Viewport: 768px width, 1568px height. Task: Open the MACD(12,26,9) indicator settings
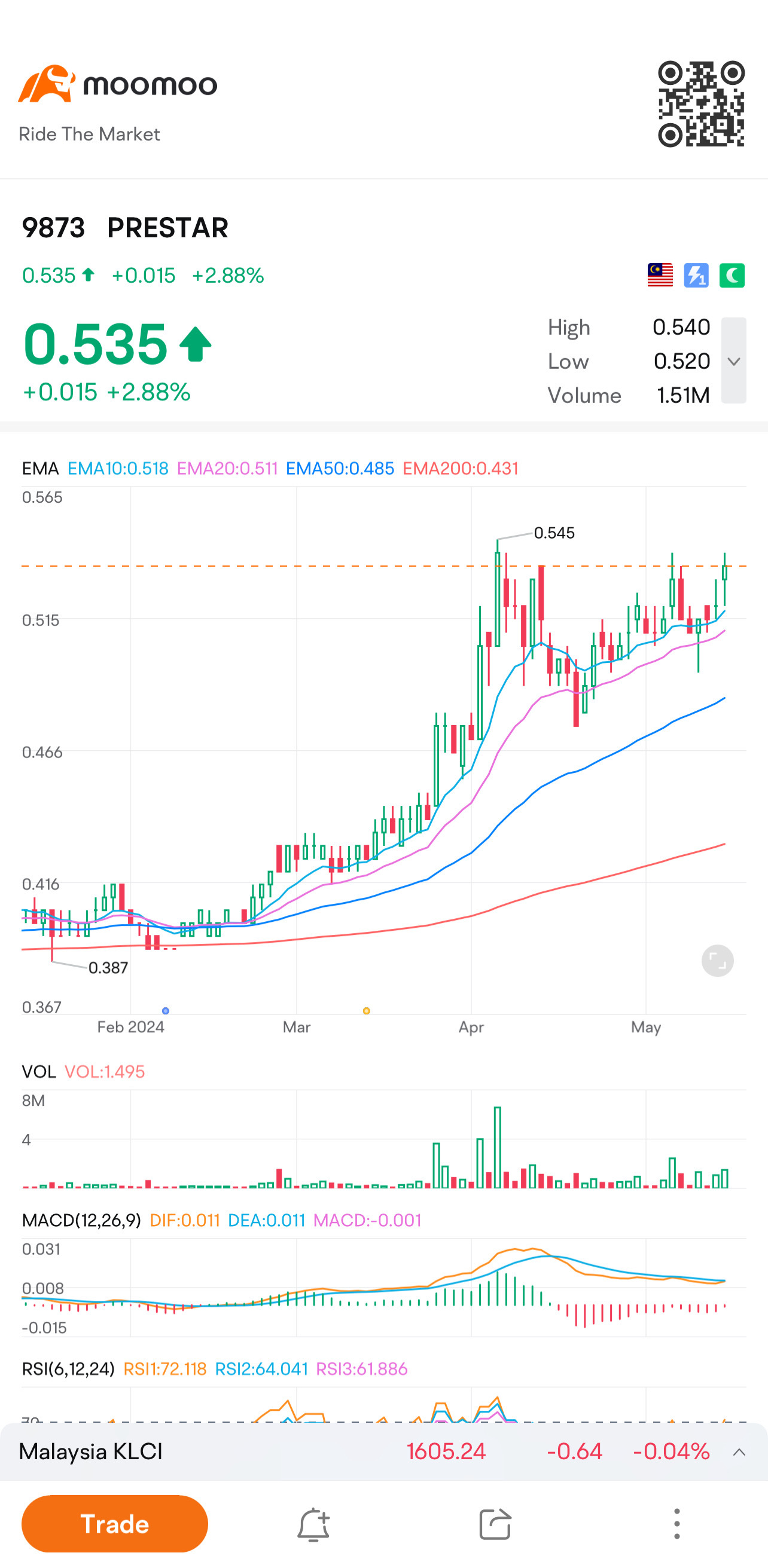point(81,1221)
